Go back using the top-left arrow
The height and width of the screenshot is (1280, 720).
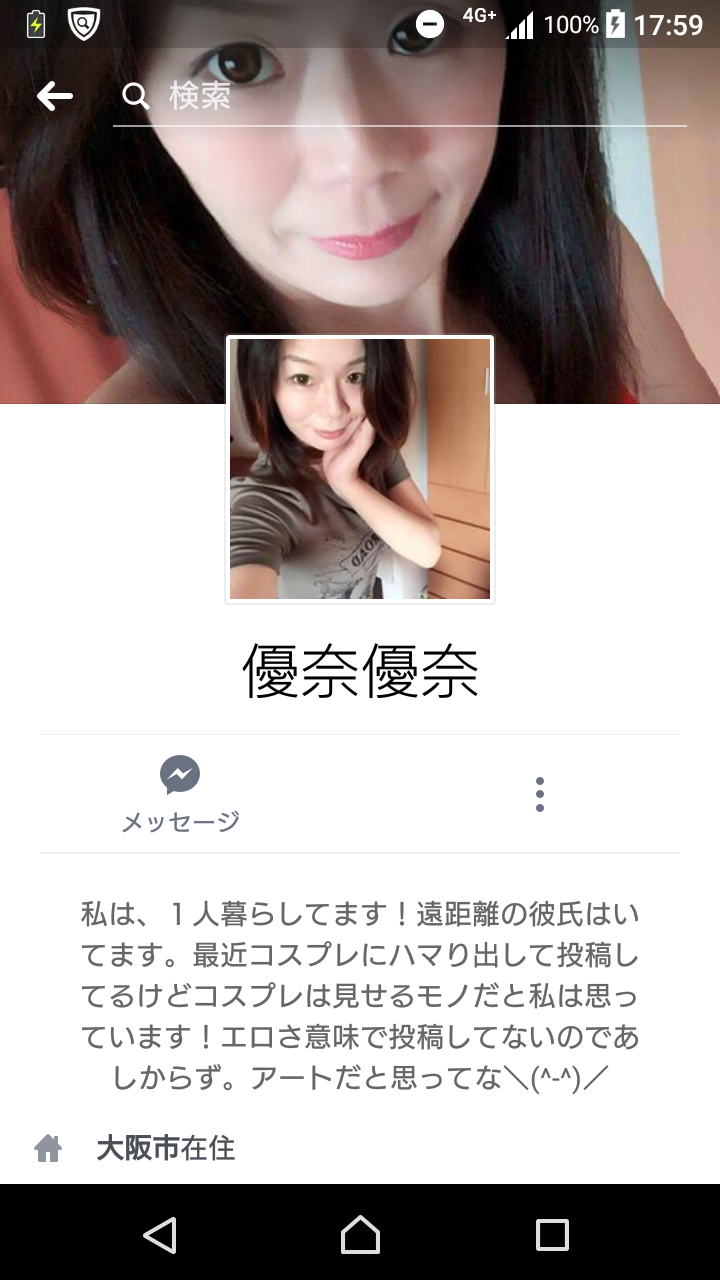tap(55, 96)
